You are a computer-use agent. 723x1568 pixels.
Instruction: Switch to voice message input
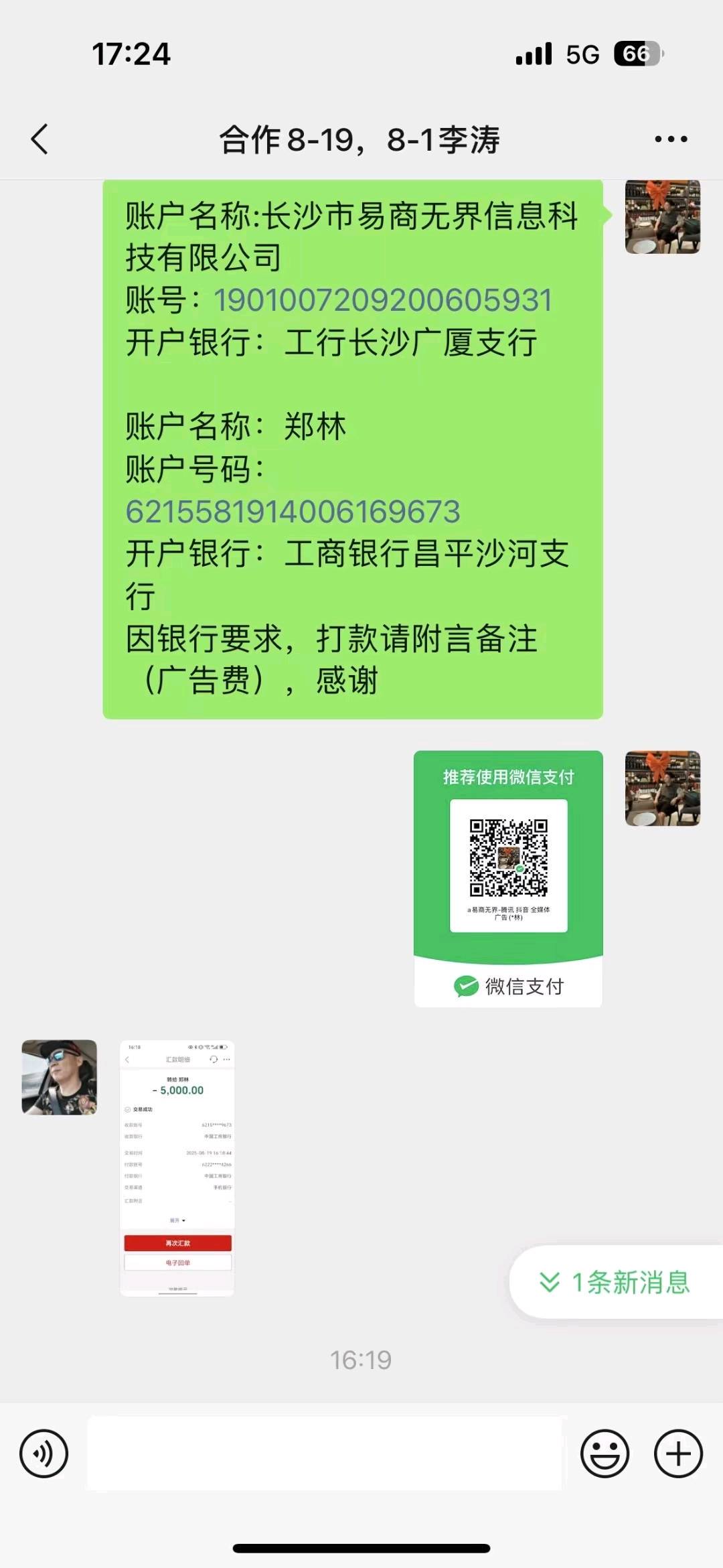44,1453
